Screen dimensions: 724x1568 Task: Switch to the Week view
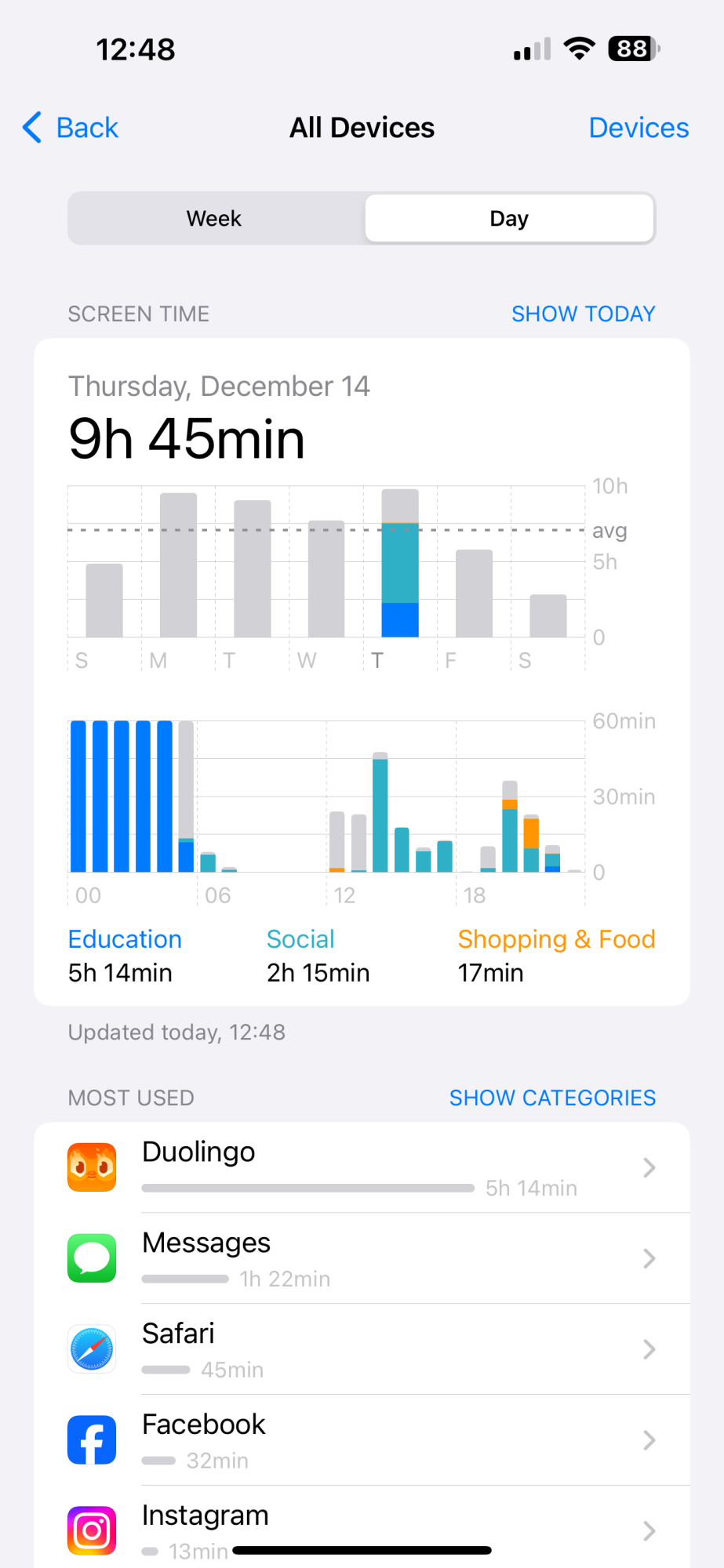point(214,218)
